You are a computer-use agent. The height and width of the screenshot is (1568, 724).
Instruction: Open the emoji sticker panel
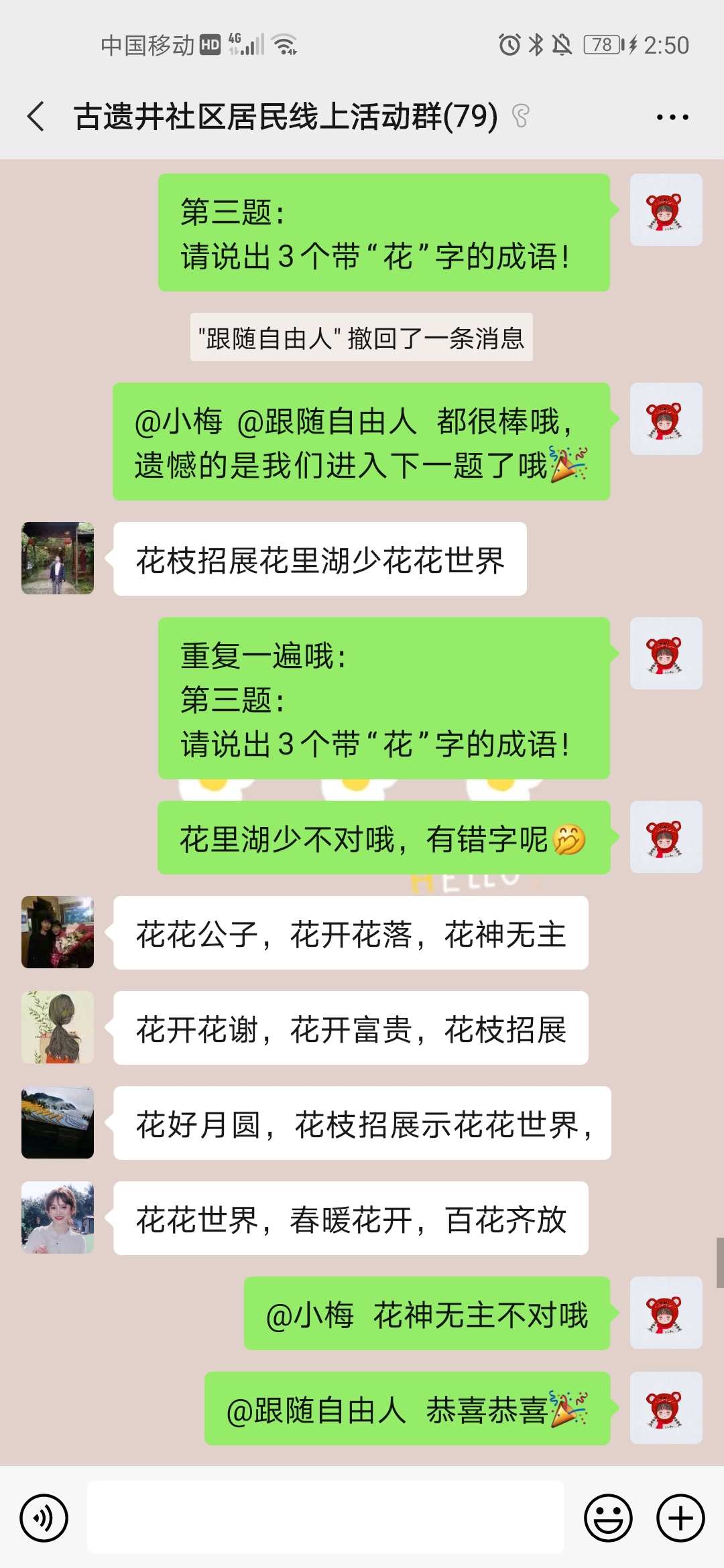coord(608,1518)
